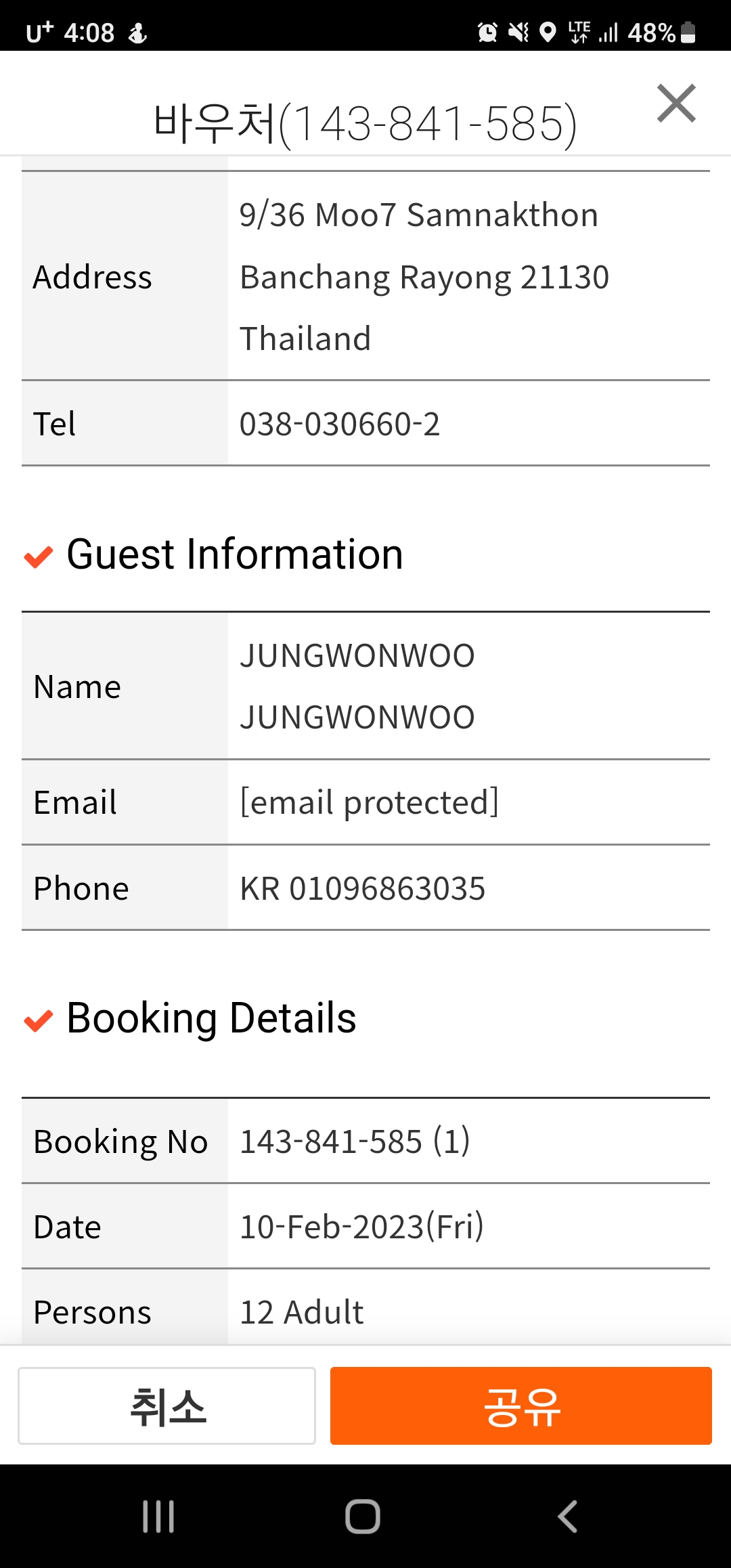
Task: Go back using the system back arrow
Action: click(x=567, y=1517)
